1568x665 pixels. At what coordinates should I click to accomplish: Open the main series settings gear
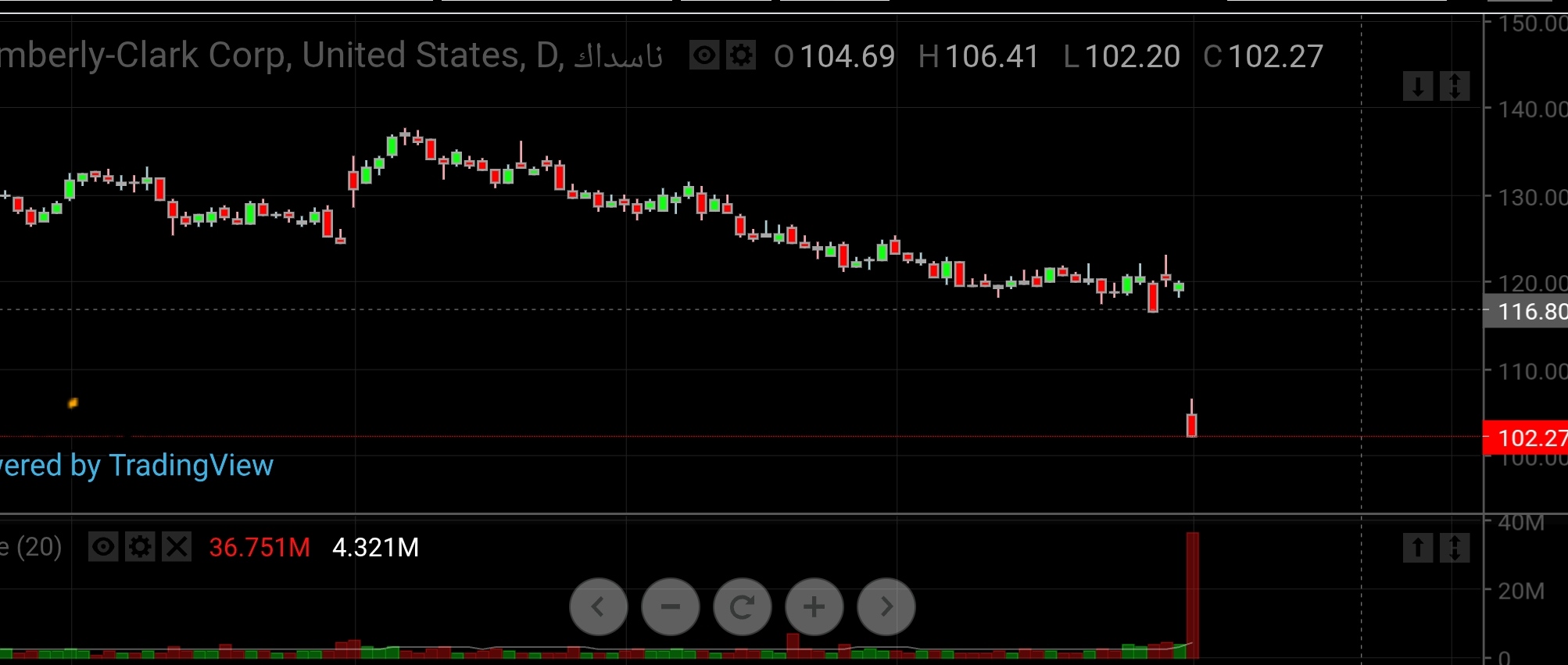741,56
